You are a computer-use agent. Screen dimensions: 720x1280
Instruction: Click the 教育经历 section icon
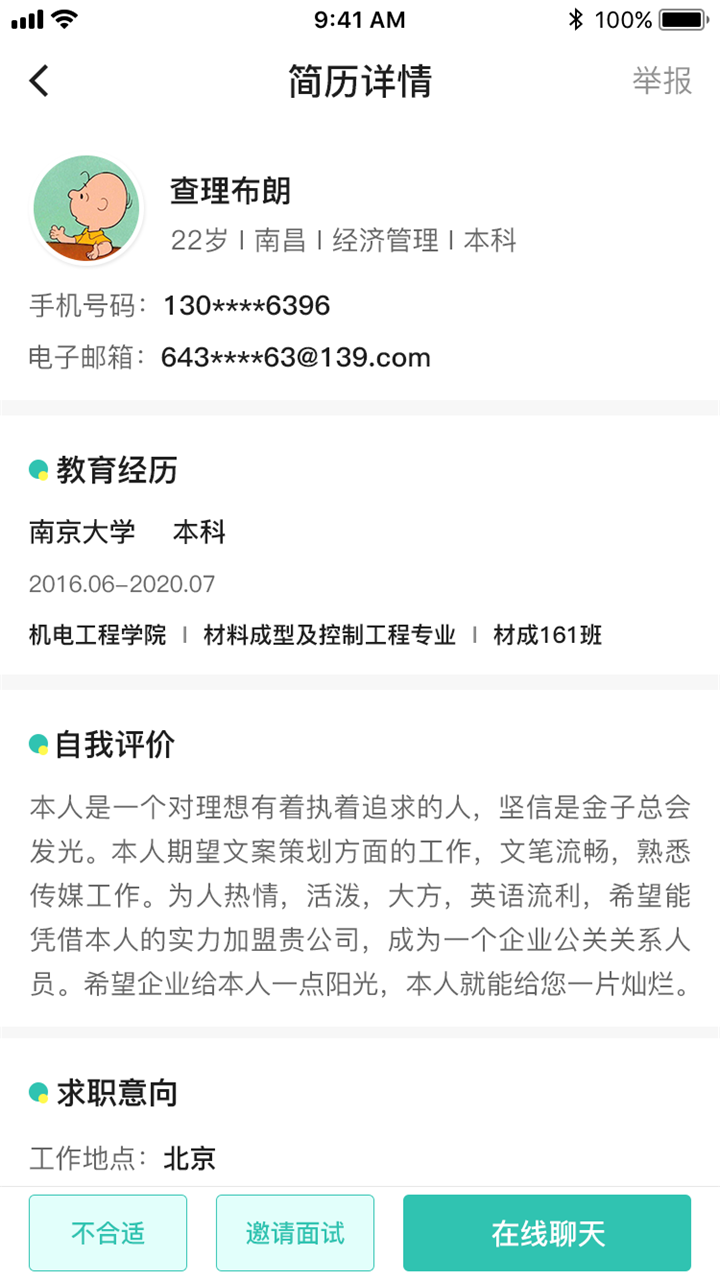click(x=37, y=469)
